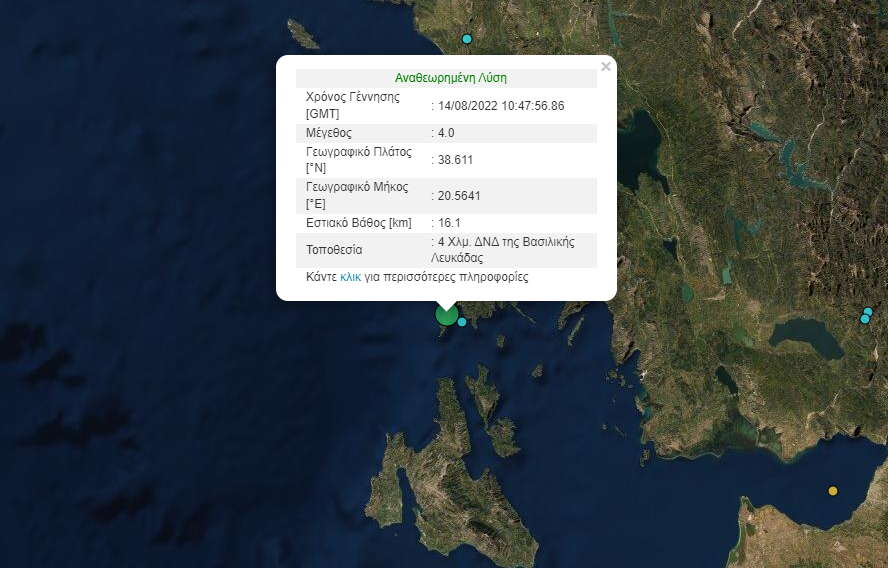Close the earthquake info popup
The image size is (888, 568).
pos(605,67)
